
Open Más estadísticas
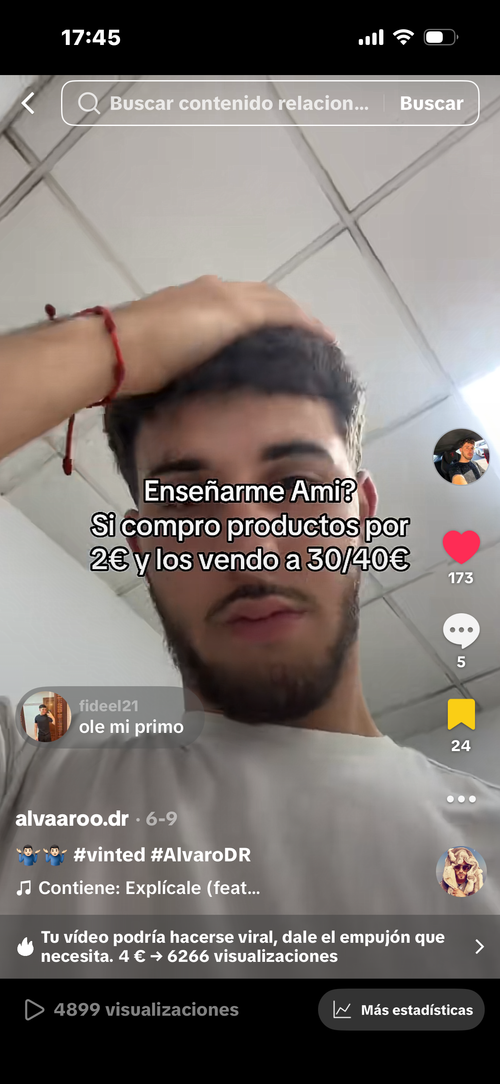point(401,1010)
